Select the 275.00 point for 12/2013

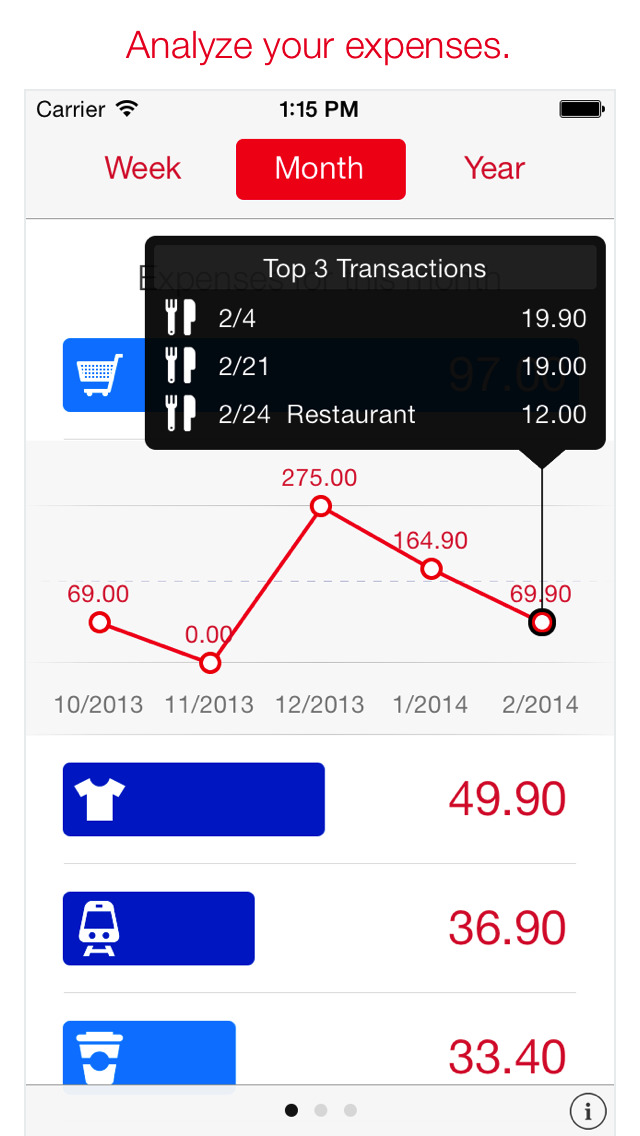[321, 506]
